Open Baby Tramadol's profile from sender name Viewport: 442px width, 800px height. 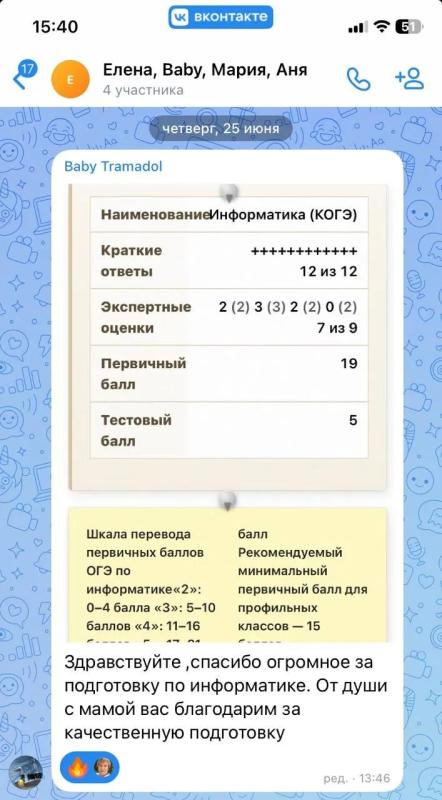click(113, 166)
